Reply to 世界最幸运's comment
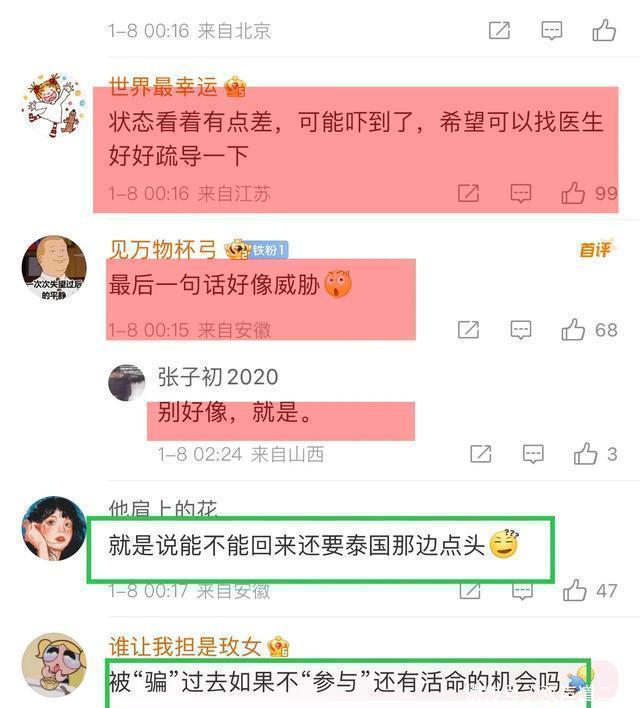 520,193
